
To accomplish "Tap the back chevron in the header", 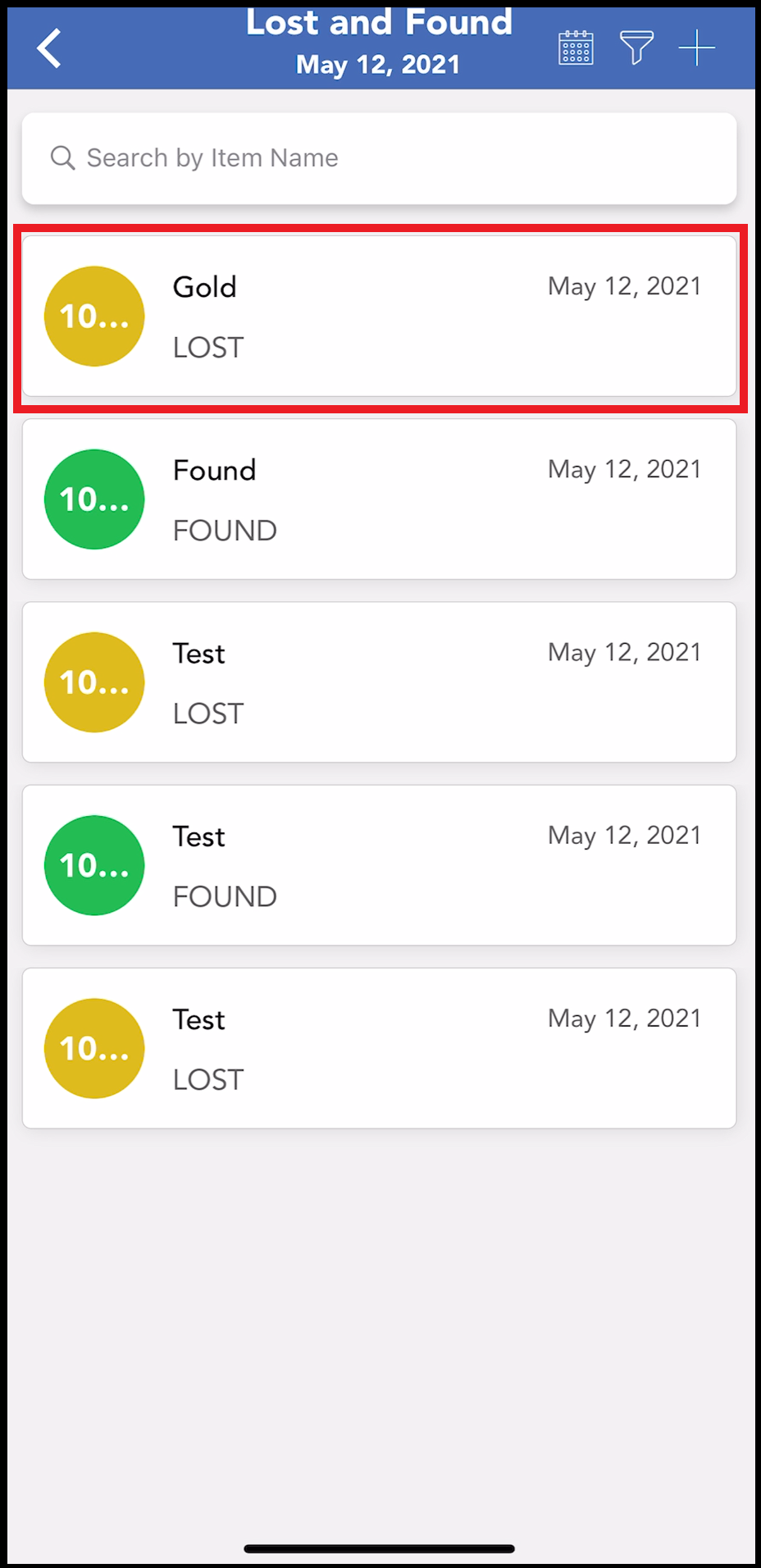I will click(x=49, y=48).
